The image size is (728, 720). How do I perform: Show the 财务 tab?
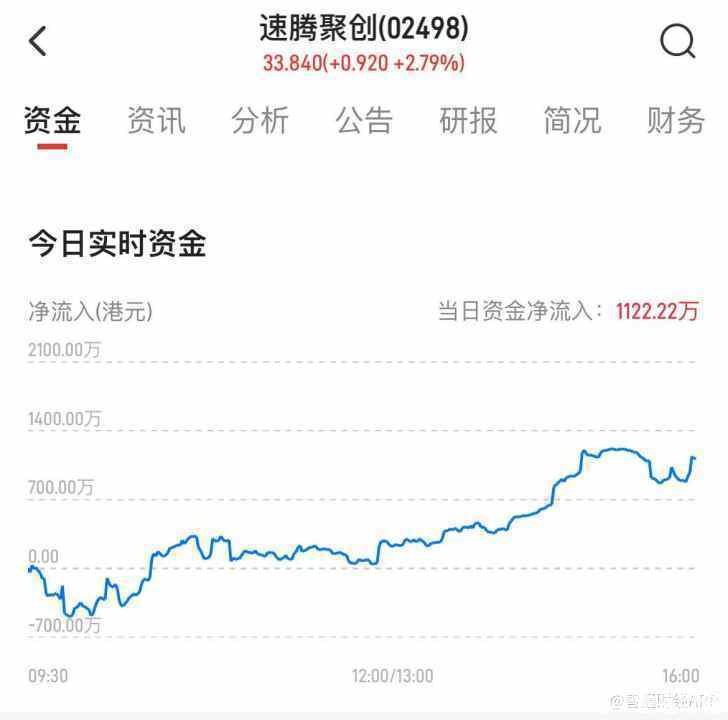click(676, 121)
